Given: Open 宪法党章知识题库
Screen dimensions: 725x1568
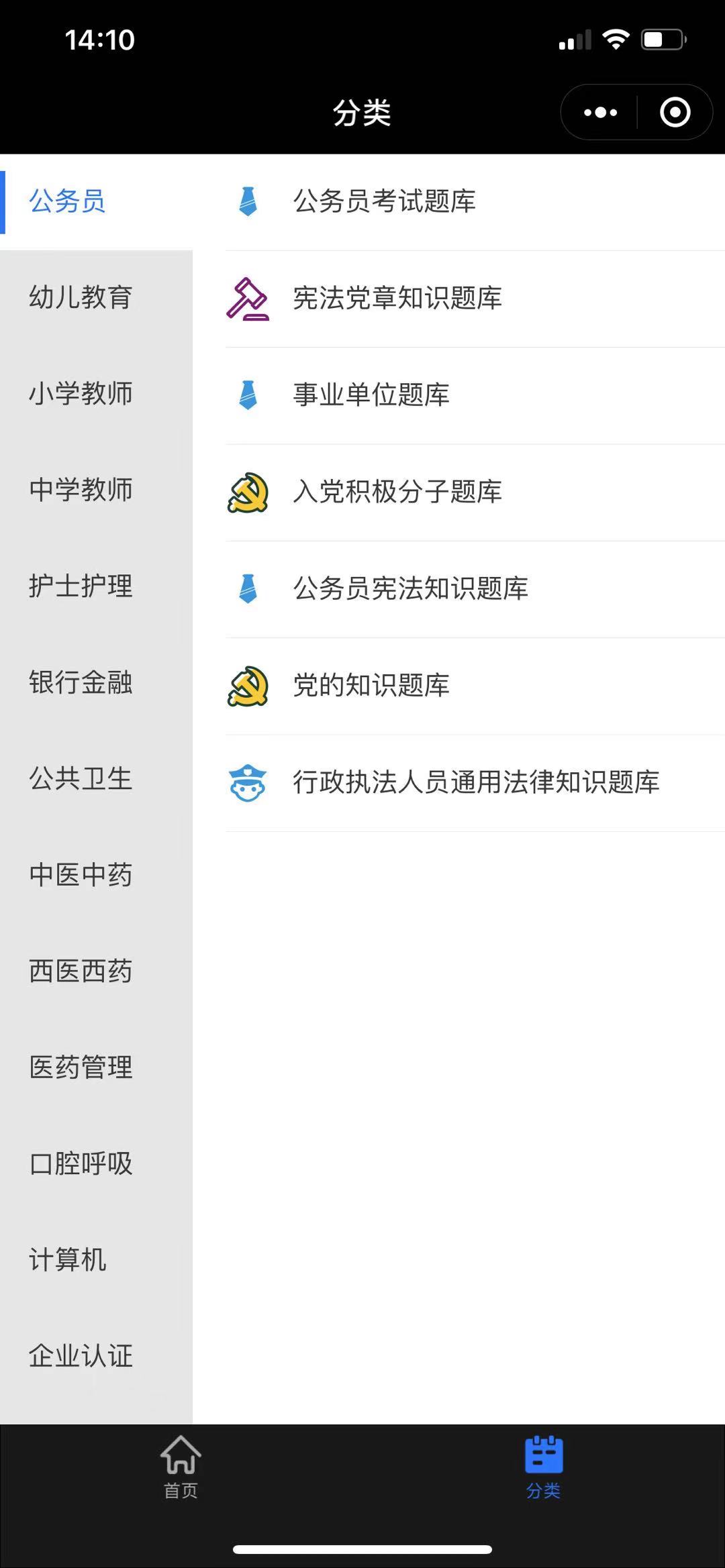Looking at the screenshot, I should [475, 299].
